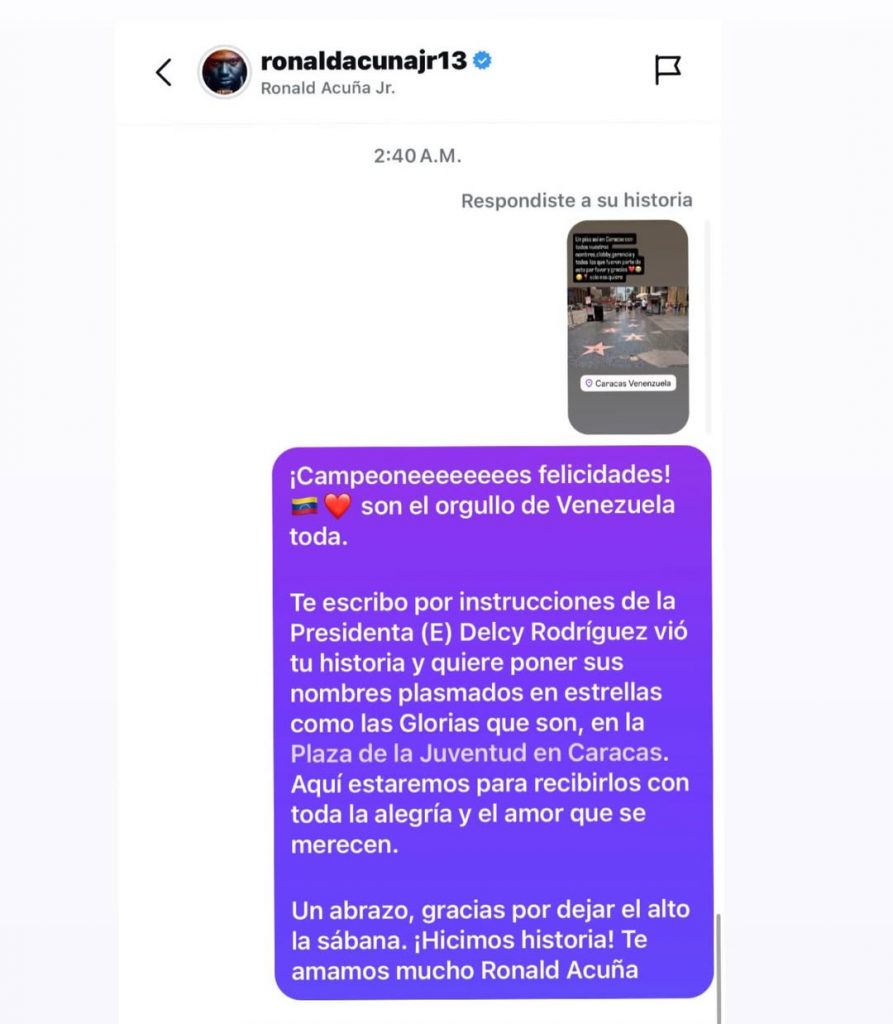Screen dimensions: 893x1024
Task: Go back from the conversation
Action: [x=164, y=72]
